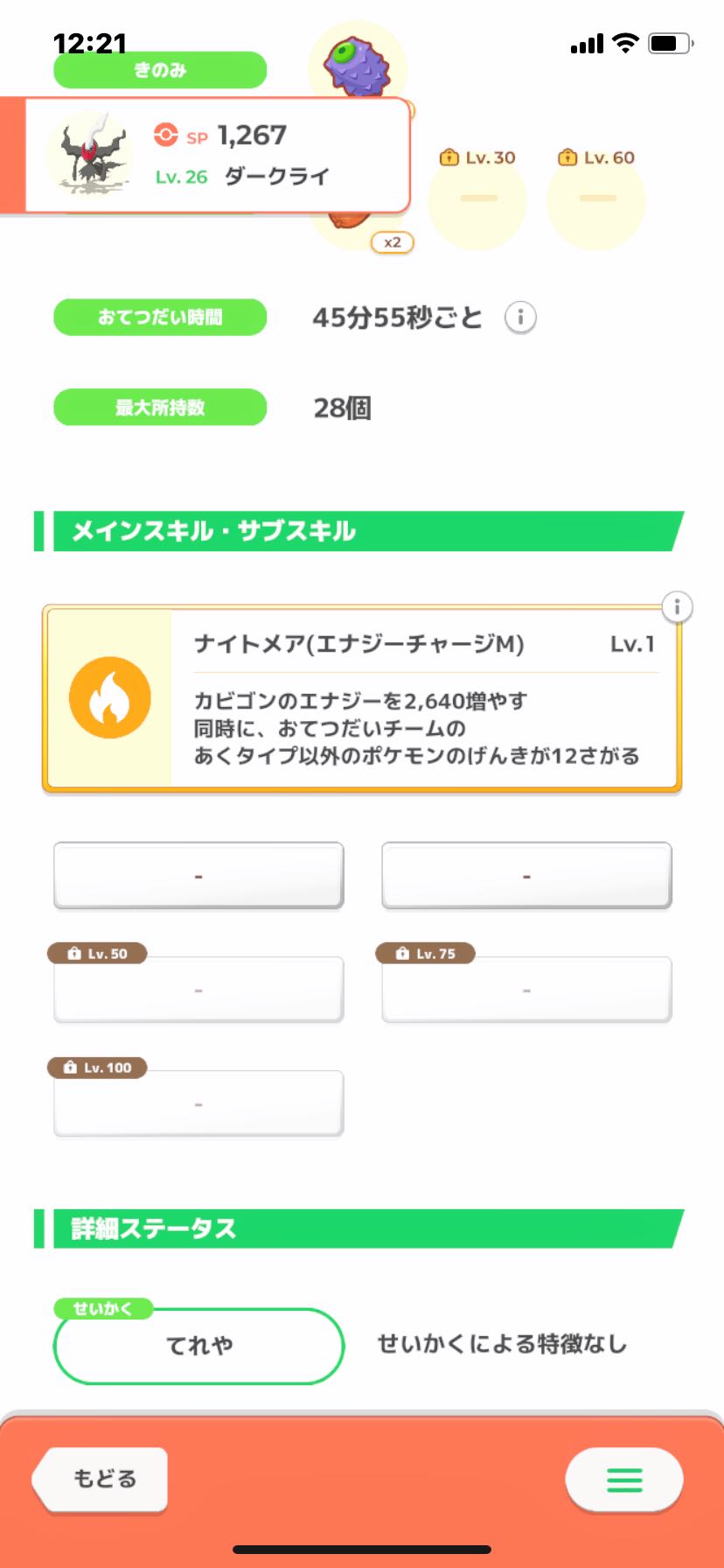Open info icon beside おてつだい時間
Screen dimensions: 724x1568
520,317
